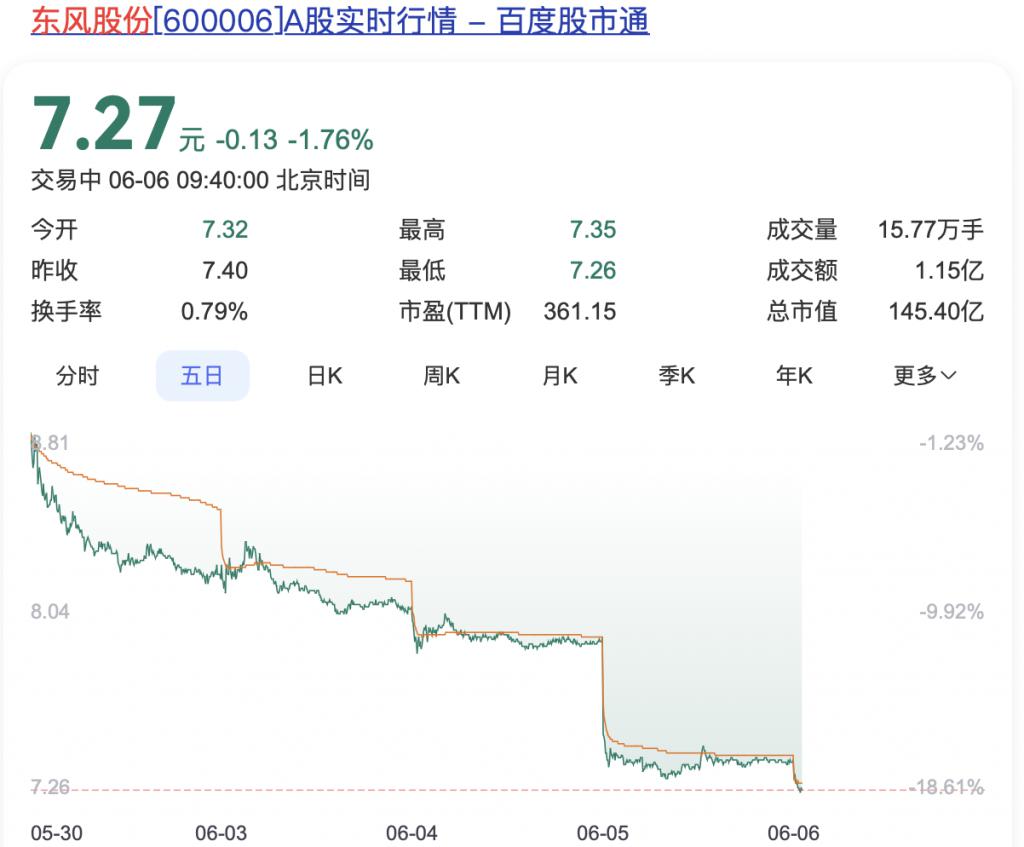View the 年K chart
Viewport: 1024px width, 847px height.
click(x=795, y=376)
